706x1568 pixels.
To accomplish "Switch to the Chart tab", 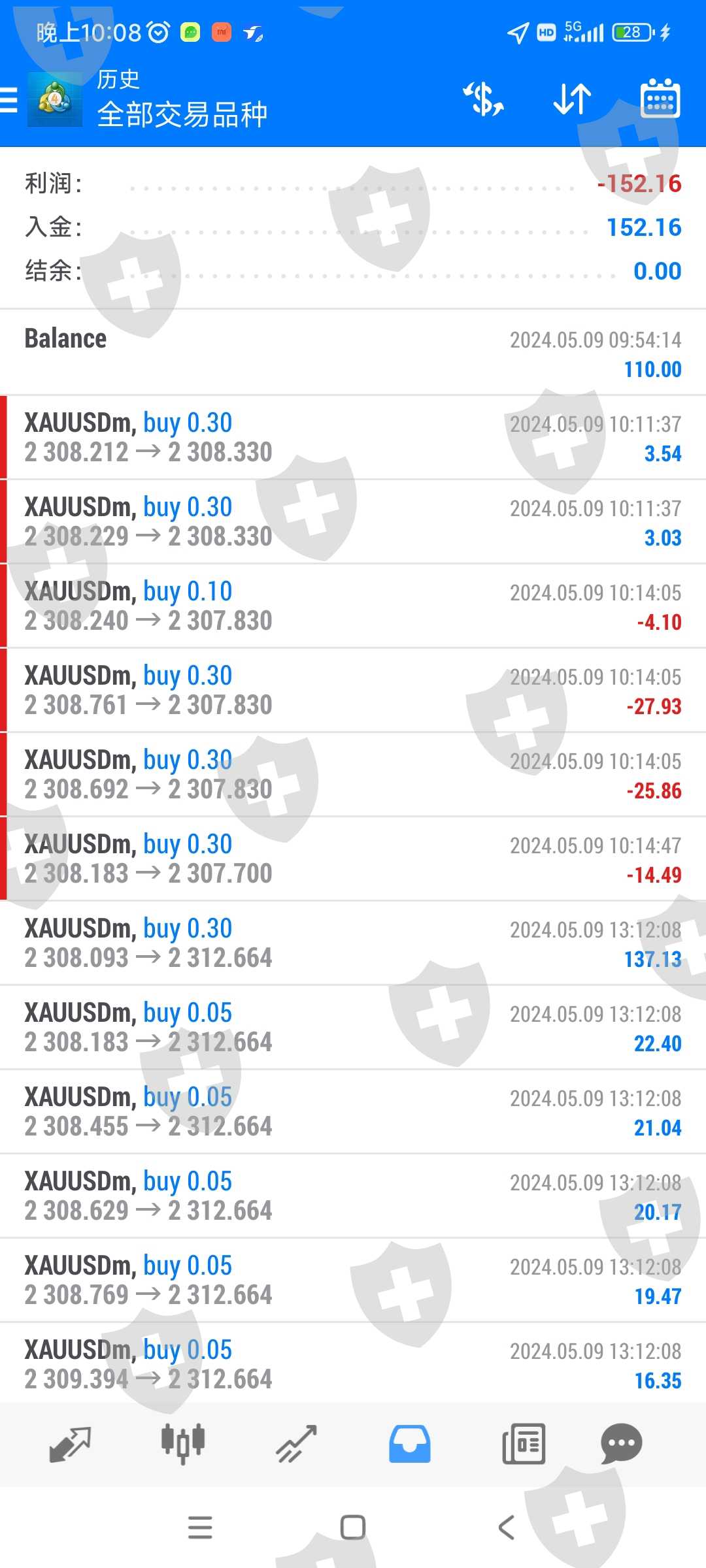I will pyautogui.click(x=183, y=1444).
